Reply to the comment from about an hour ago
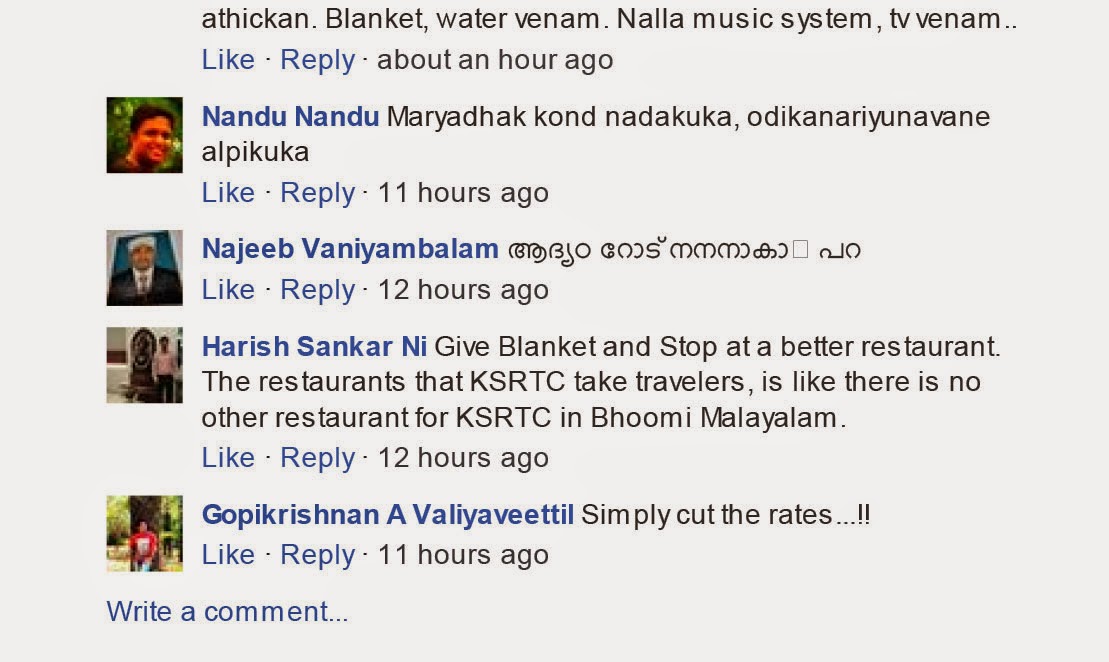1109x662 pixels. (317, 60)
